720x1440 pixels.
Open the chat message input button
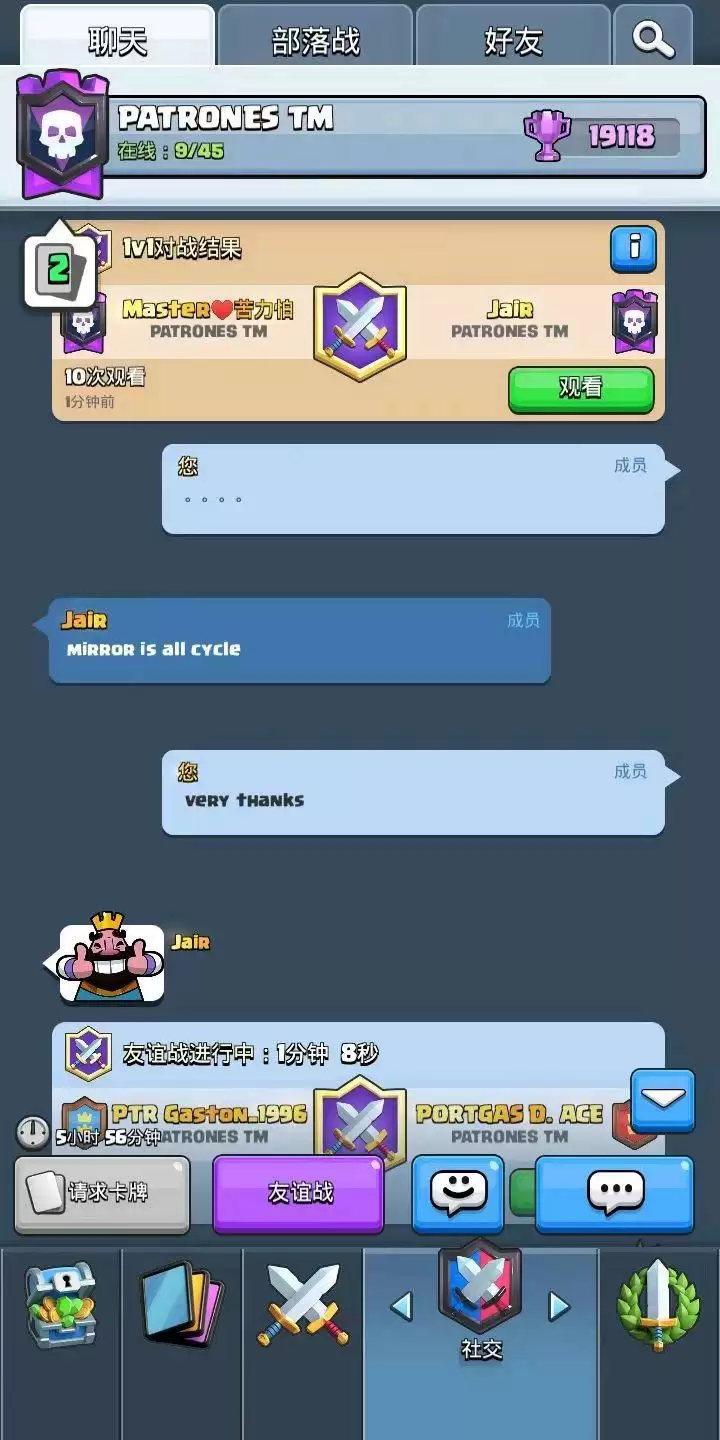[614, 1193]
